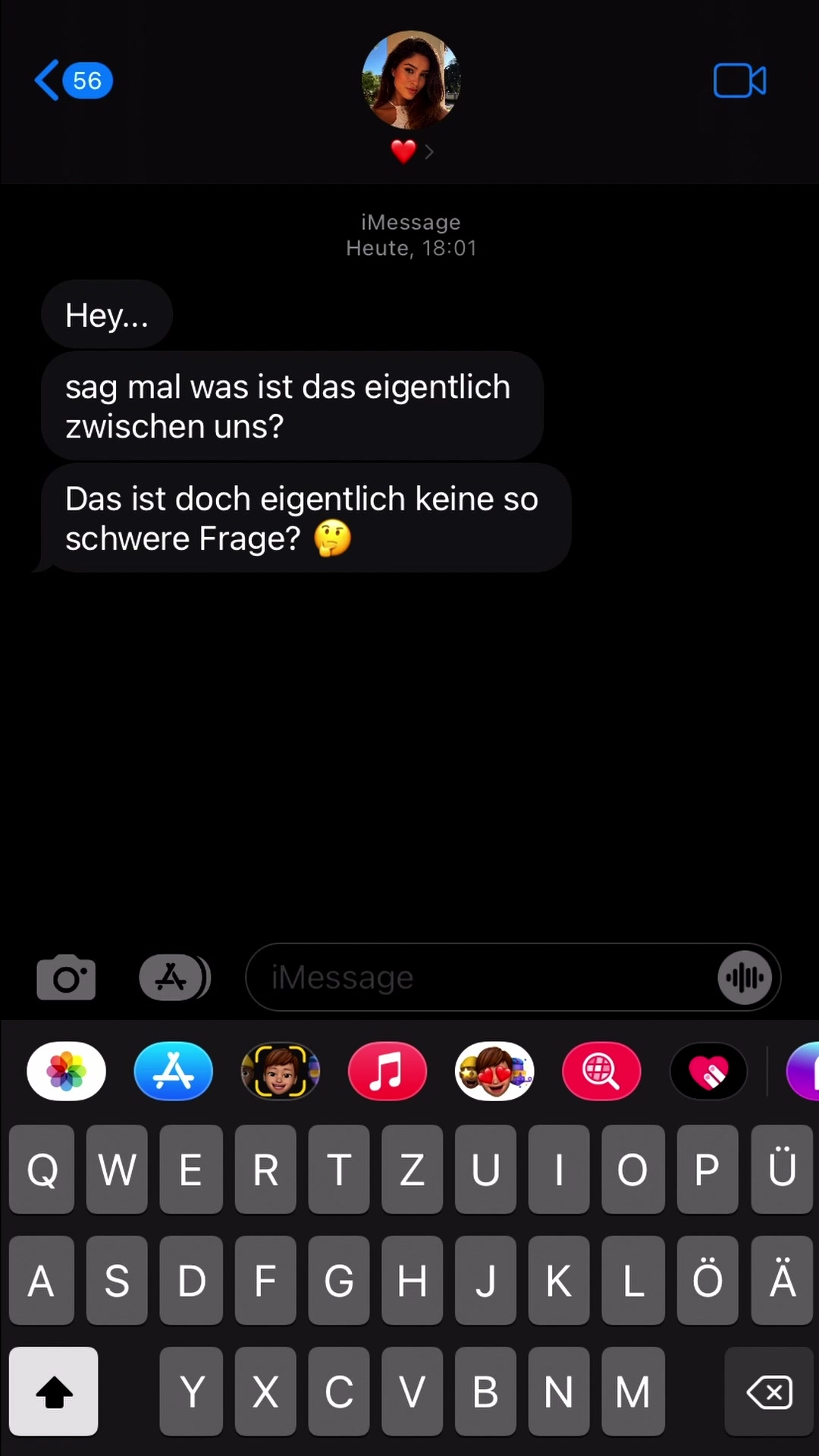The height and width of the screenshot is (1456, 819).
Task: Tap the backspace key
Action: pos(769,1392)
